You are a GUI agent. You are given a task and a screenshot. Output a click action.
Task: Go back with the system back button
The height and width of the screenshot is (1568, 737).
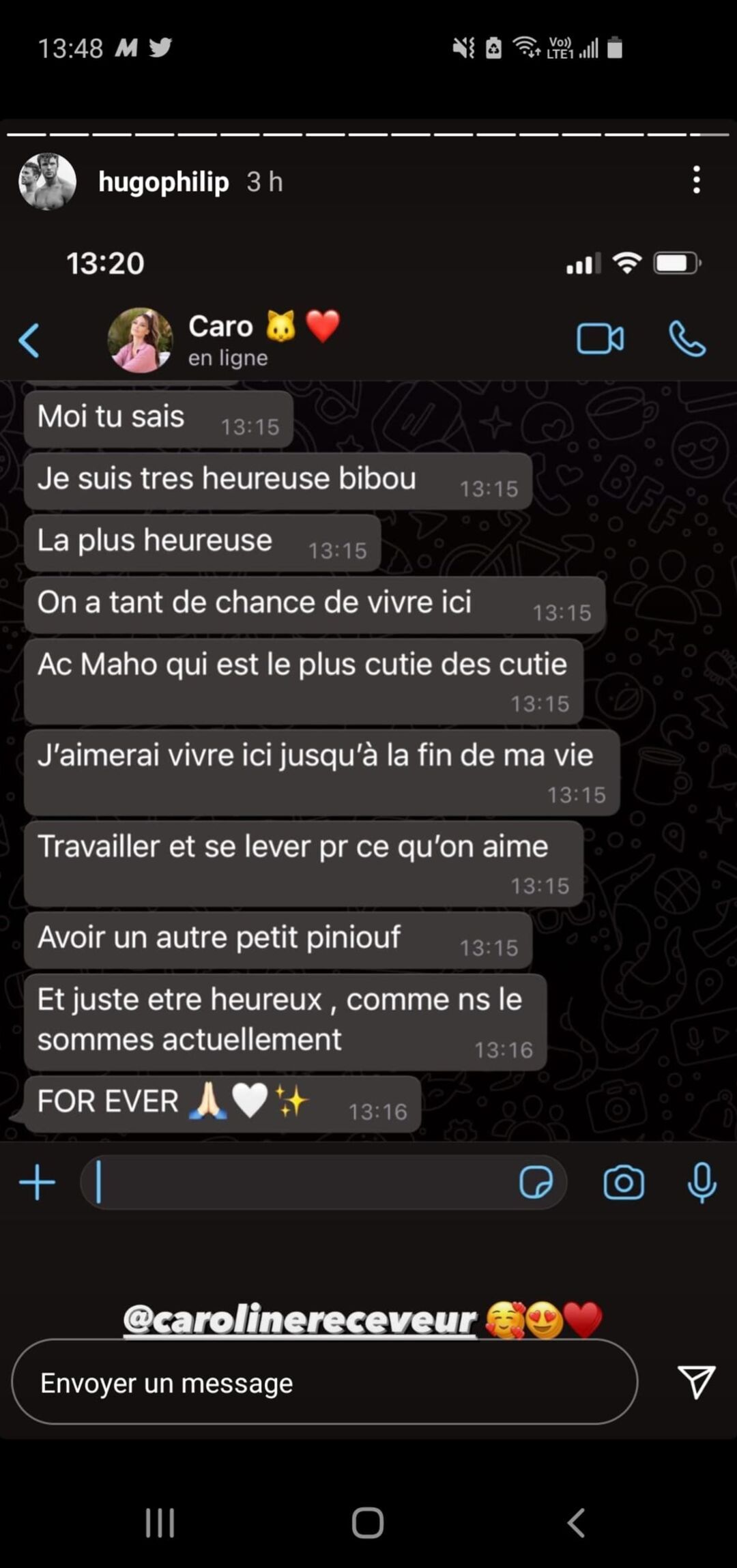pos(577,1522)
